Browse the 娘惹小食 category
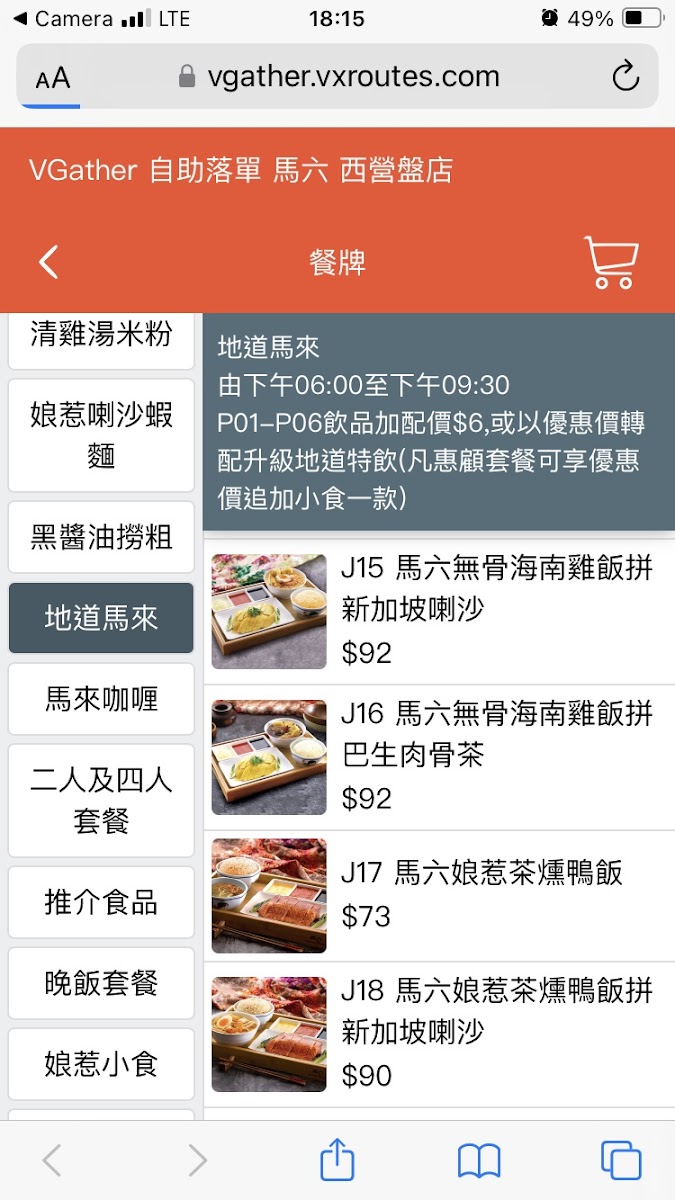675x1200 pixels. click(101, 1064)
